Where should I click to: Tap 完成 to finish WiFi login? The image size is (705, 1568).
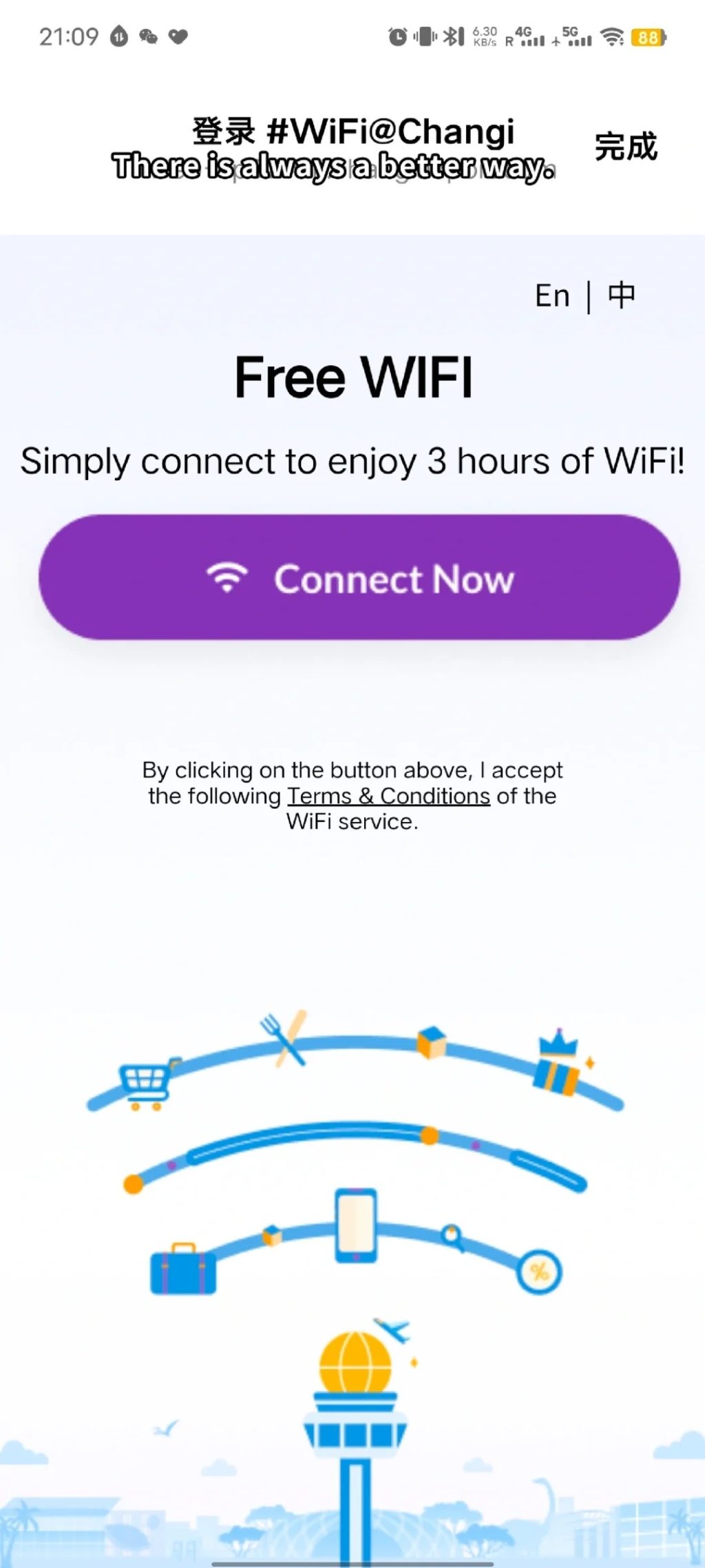coord(625,147)
